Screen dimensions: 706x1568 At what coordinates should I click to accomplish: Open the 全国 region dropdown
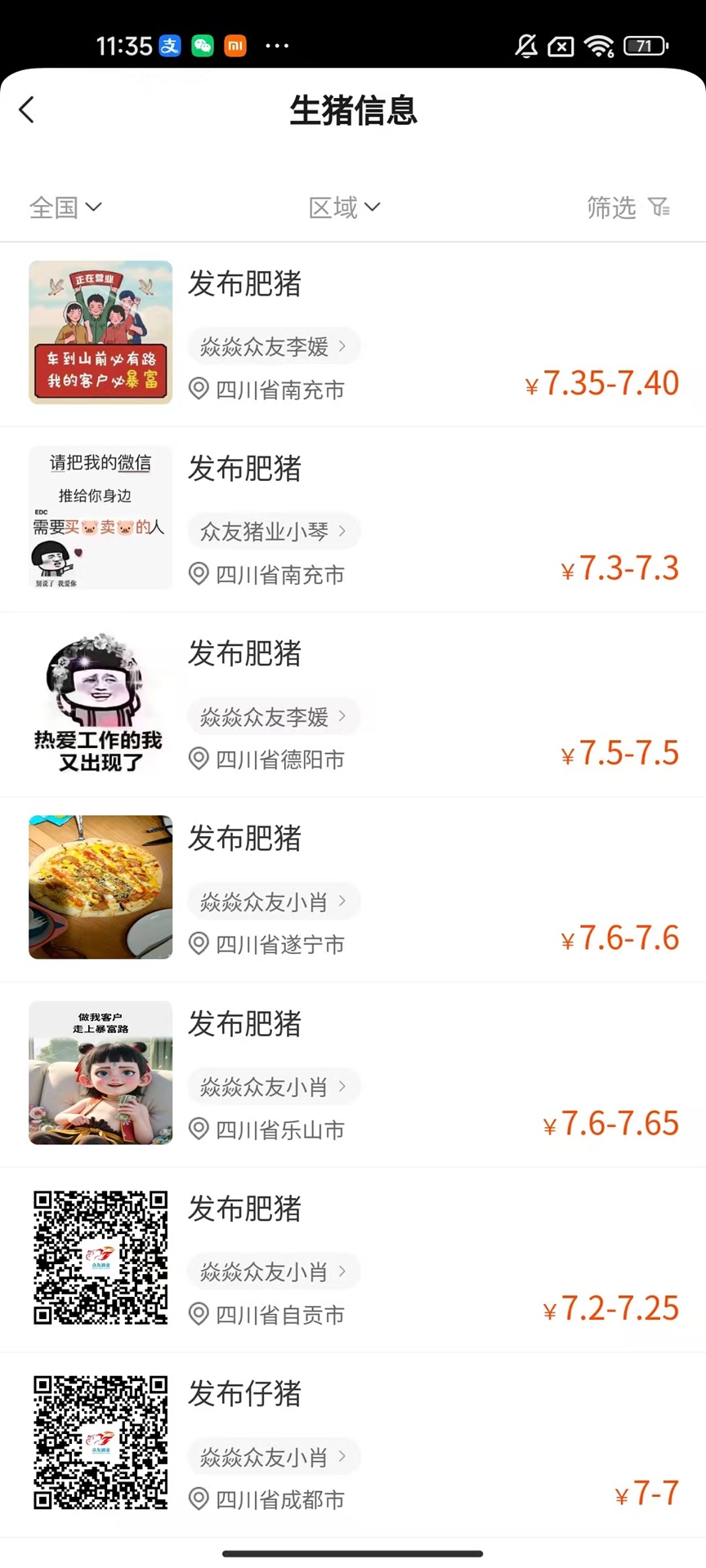[65, 207]
